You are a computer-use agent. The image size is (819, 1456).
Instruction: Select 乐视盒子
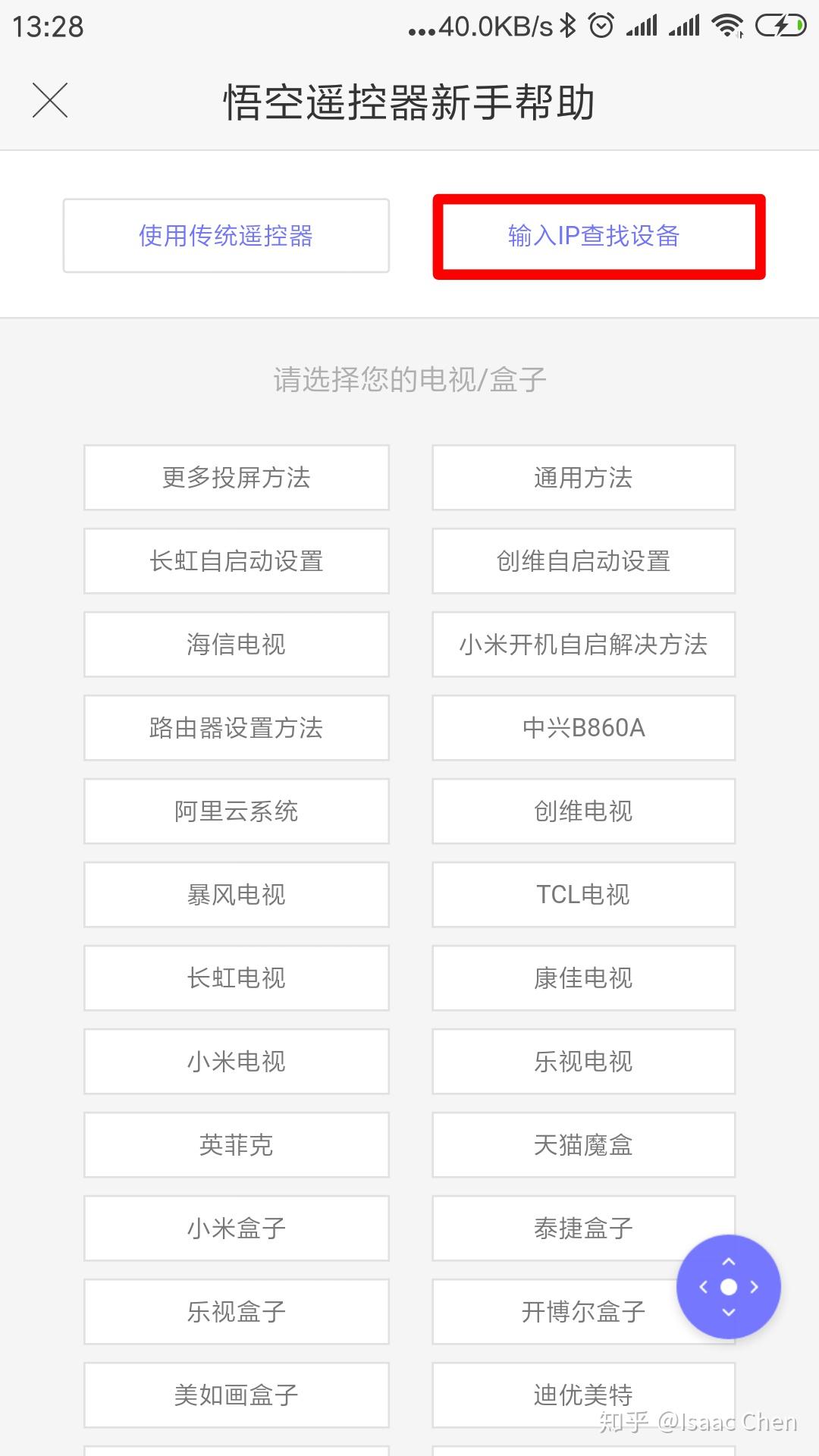(x=237, y=1312)
